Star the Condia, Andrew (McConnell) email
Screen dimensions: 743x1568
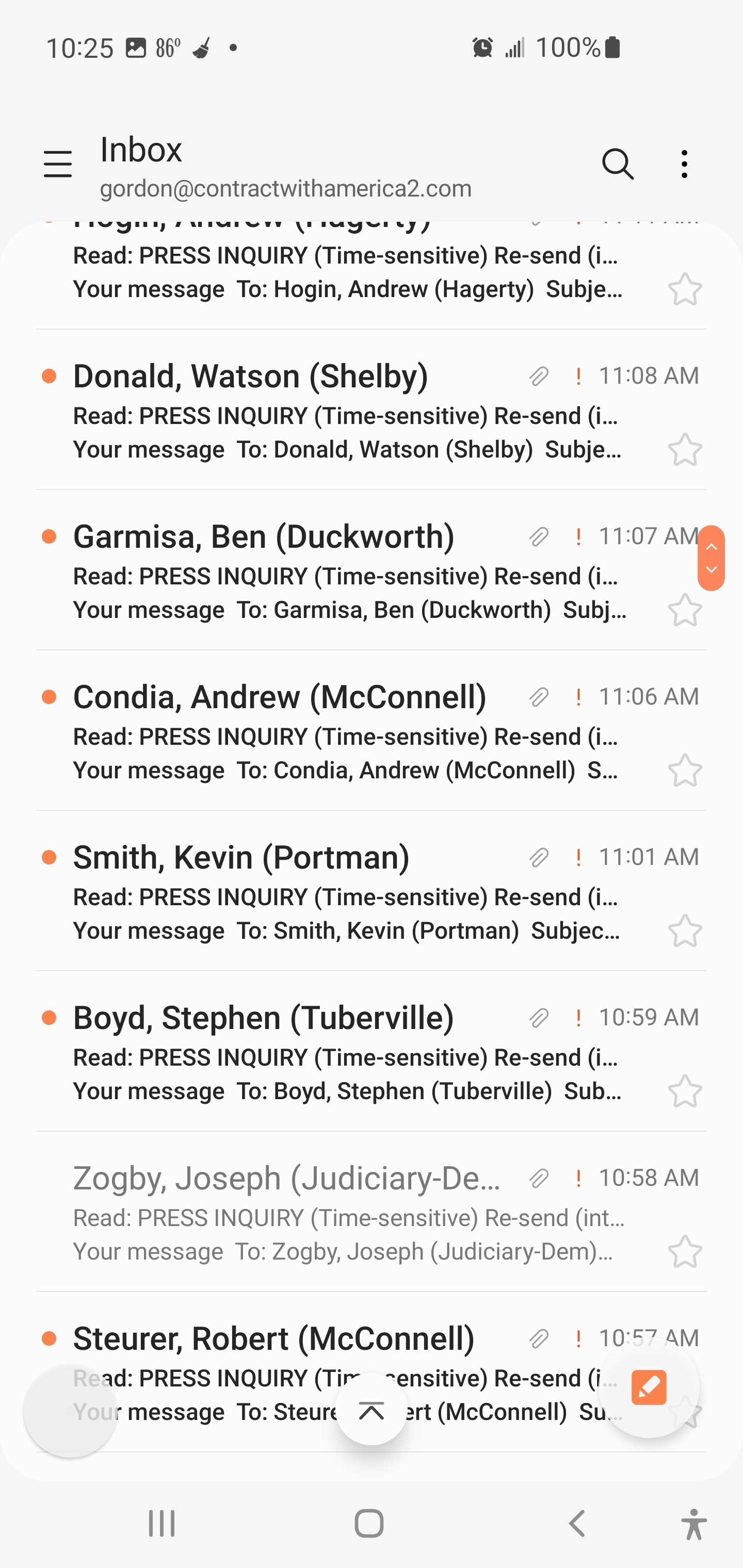coord(685,770)
